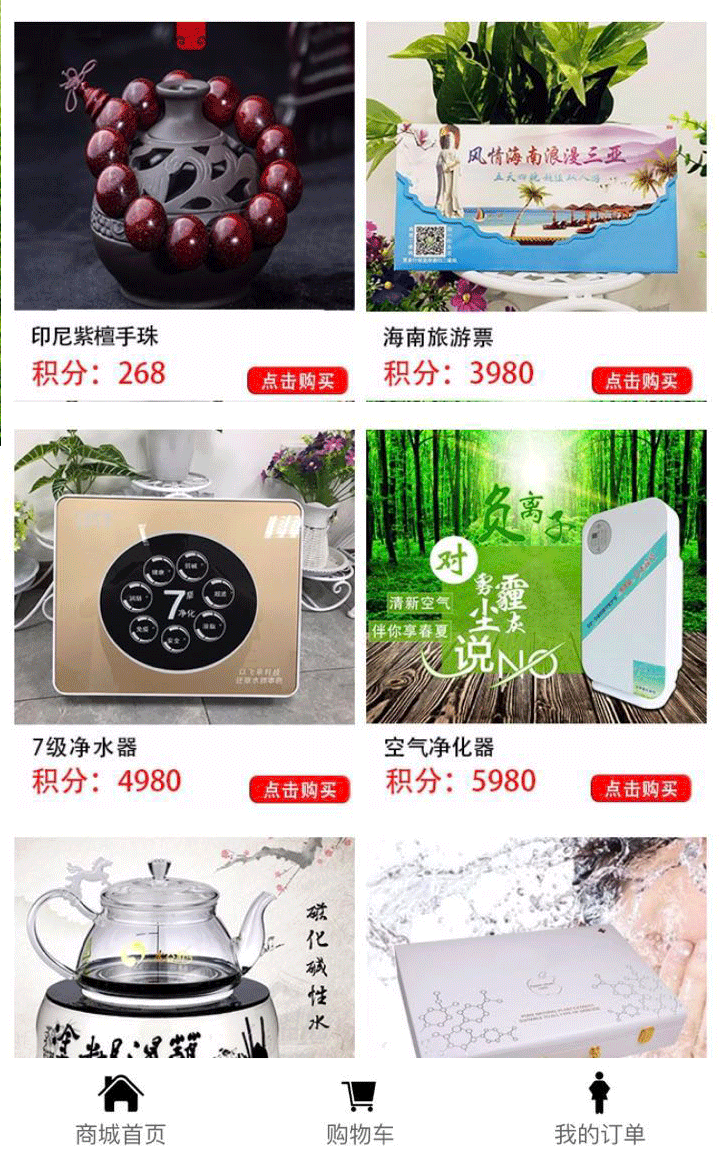The image size is (719, 1154).
Task: Switch to the 商城首页 tab
Action: click(x=120, y=1108)
